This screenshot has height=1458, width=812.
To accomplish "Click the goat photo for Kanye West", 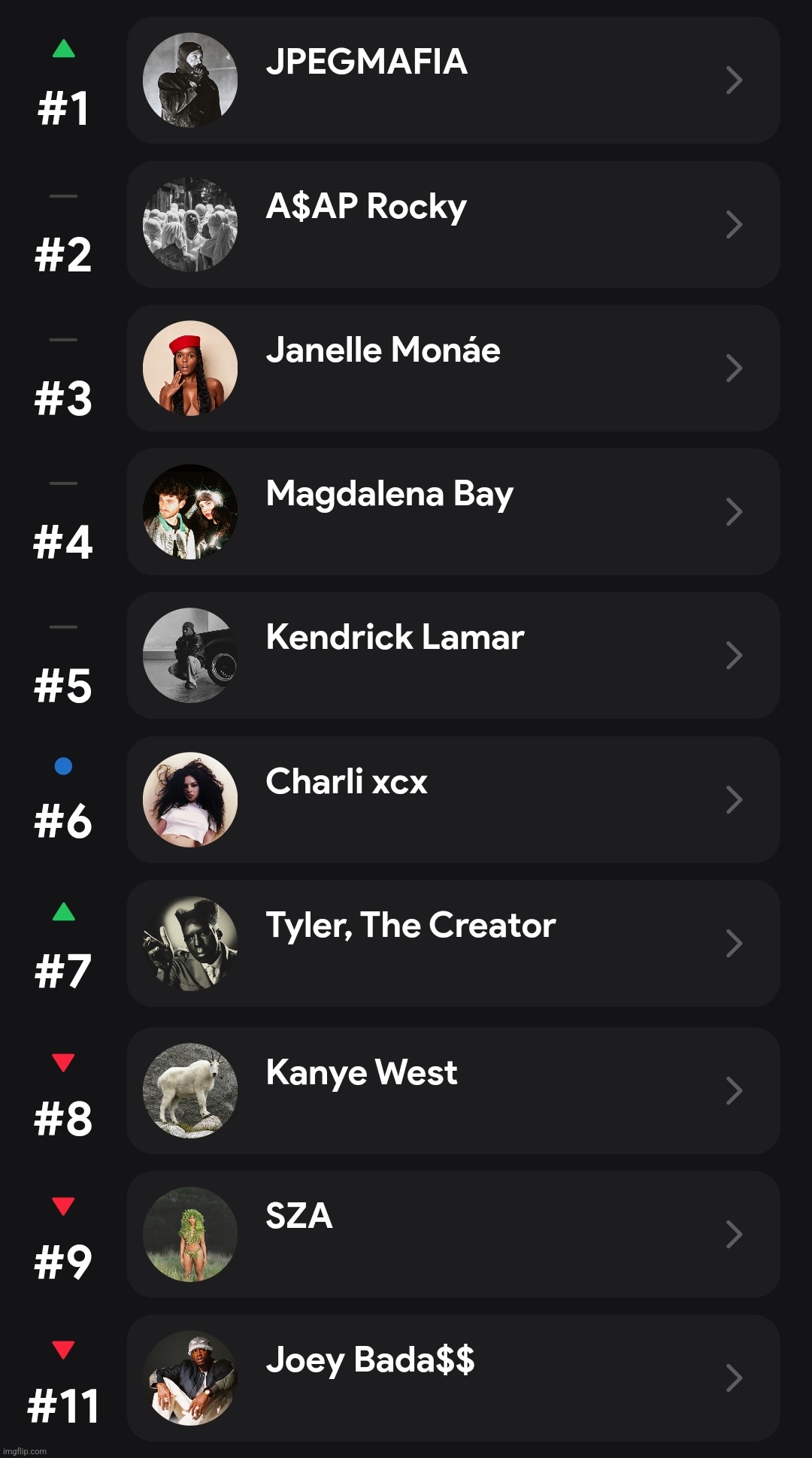I will (x=189, y=1092).
